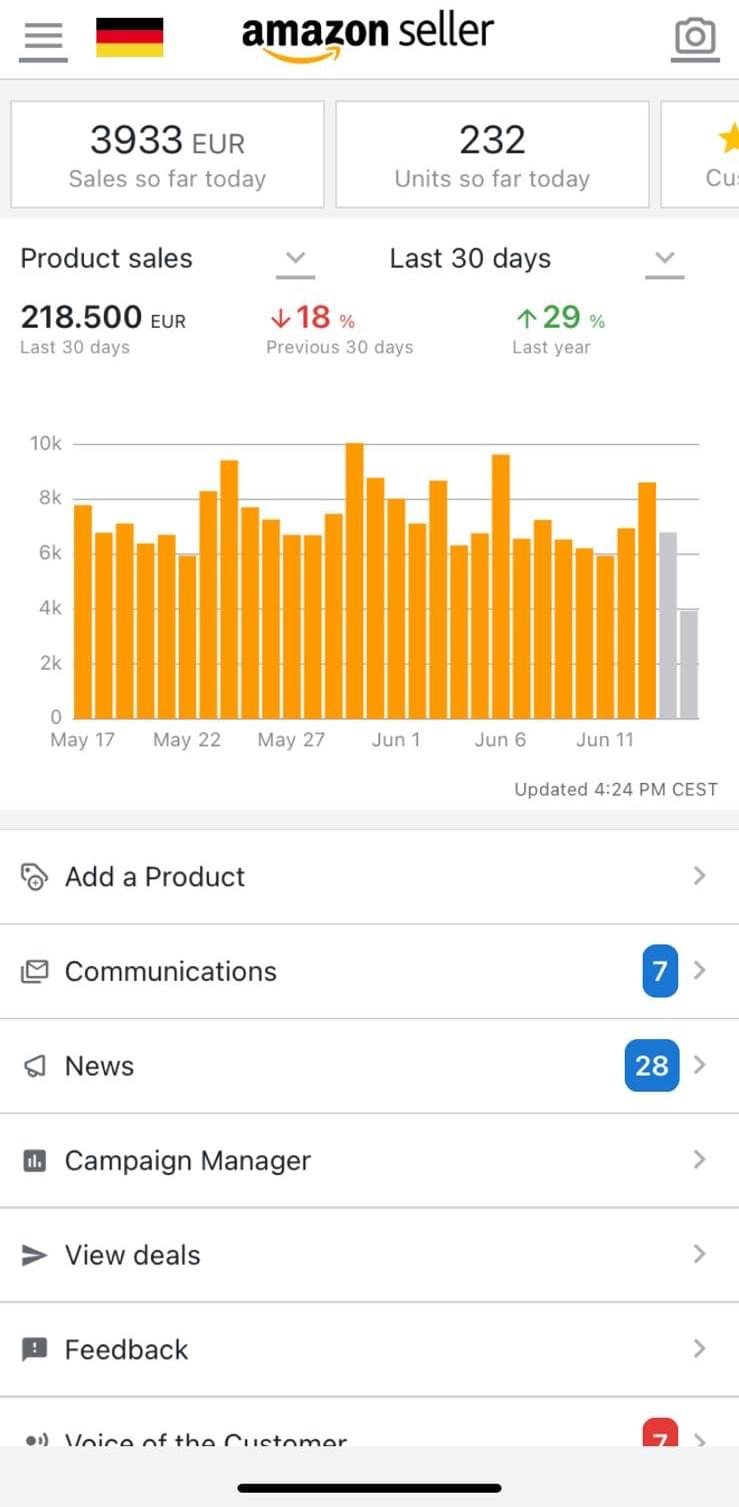This screenshot has height=1507, width=739.
Task: Open the hamburger navigation menu
Action: pos(43,39)
